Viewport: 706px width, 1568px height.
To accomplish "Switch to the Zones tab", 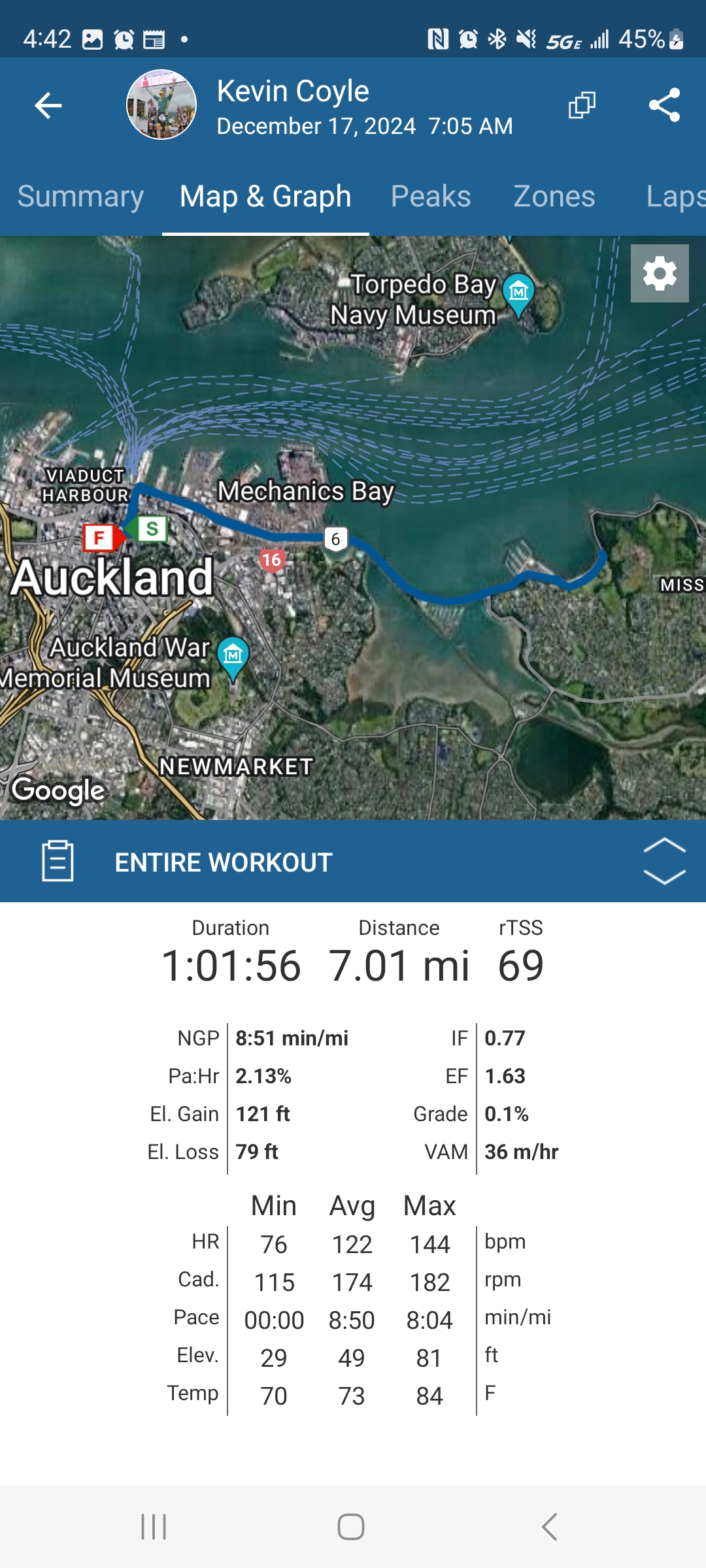I will pos(554,197).
